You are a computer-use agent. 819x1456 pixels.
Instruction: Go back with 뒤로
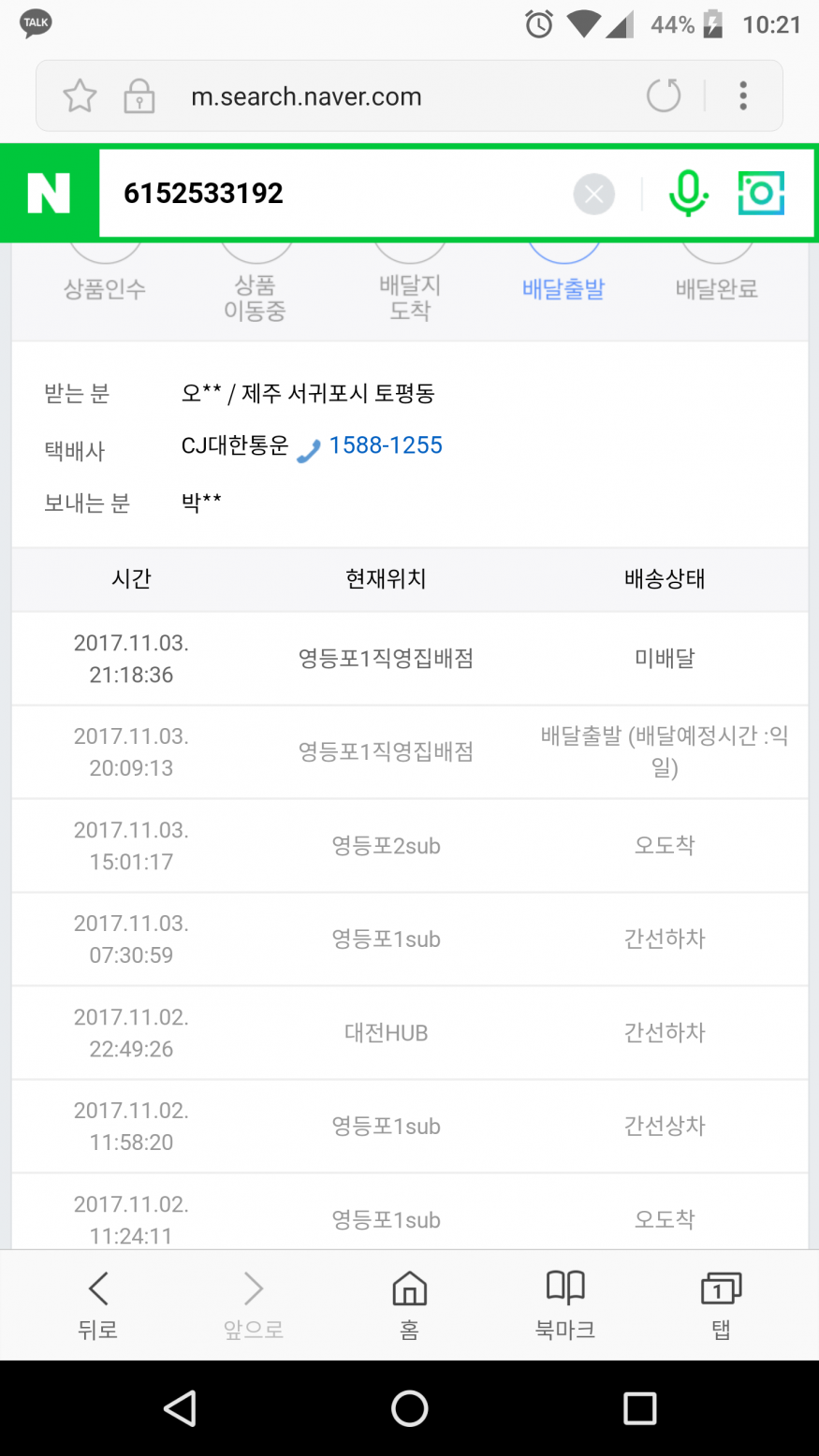tap(98, 1305)
